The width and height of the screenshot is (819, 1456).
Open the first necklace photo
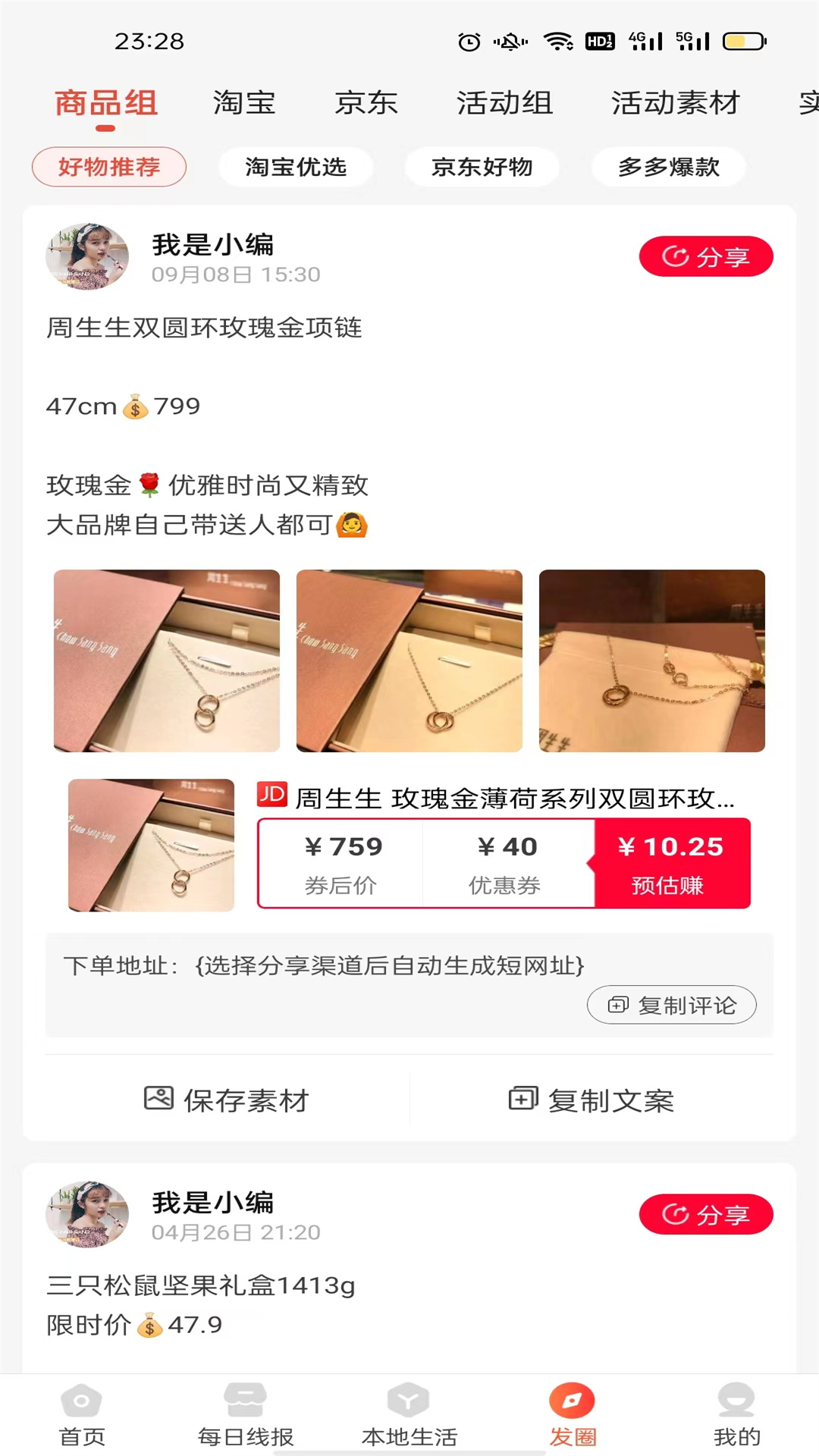[167, 661]
